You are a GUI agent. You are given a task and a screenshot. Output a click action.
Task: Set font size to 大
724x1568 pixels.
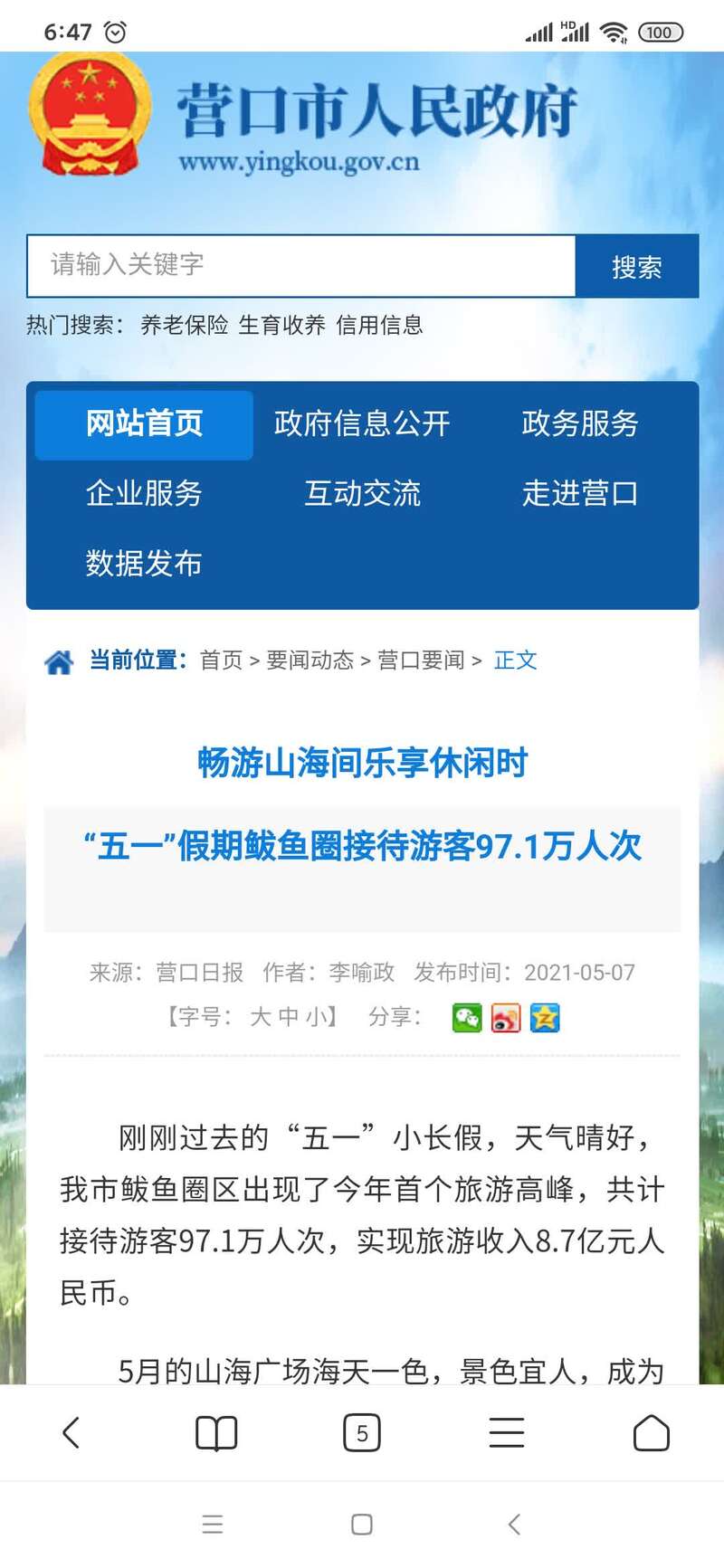coord(260,1017)
